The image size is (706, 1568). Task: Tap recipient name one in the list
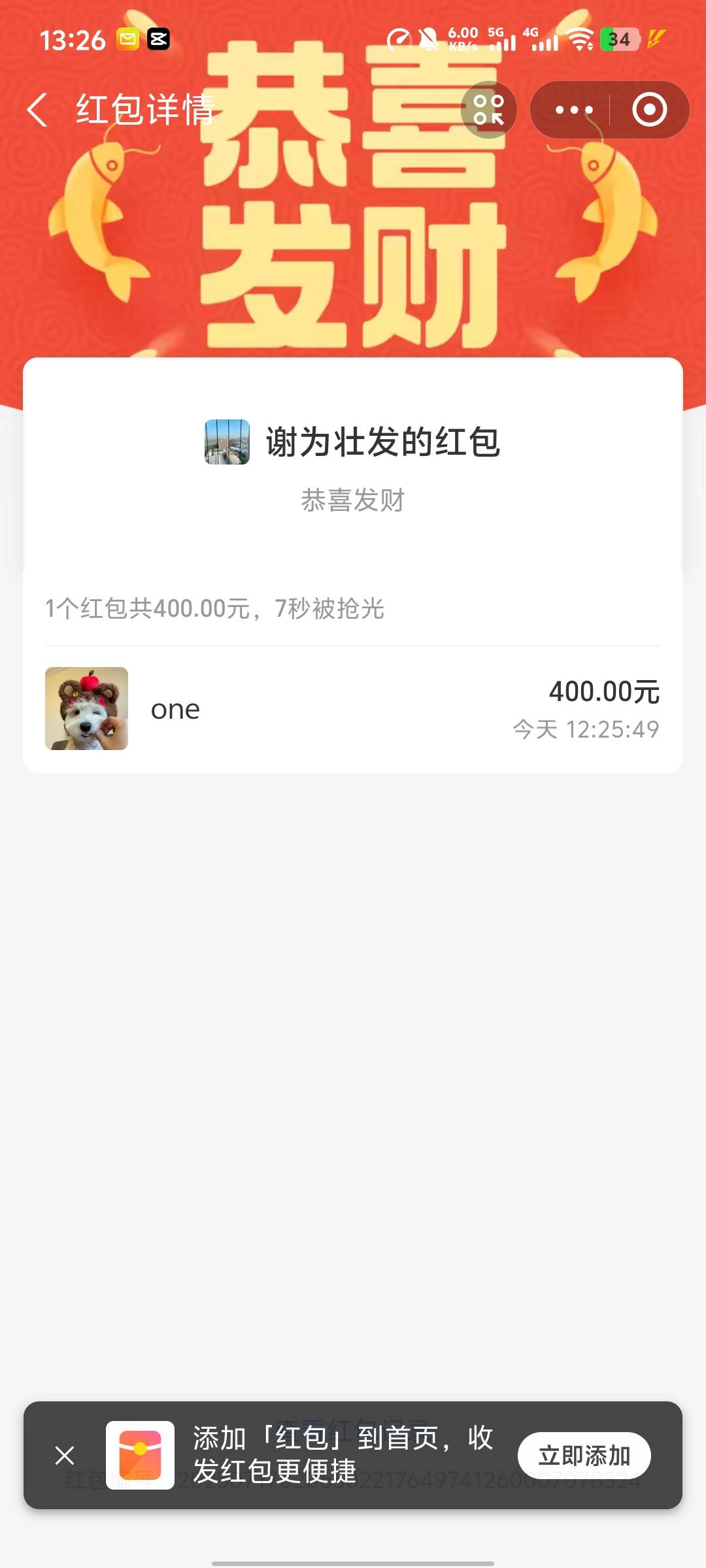174,709
